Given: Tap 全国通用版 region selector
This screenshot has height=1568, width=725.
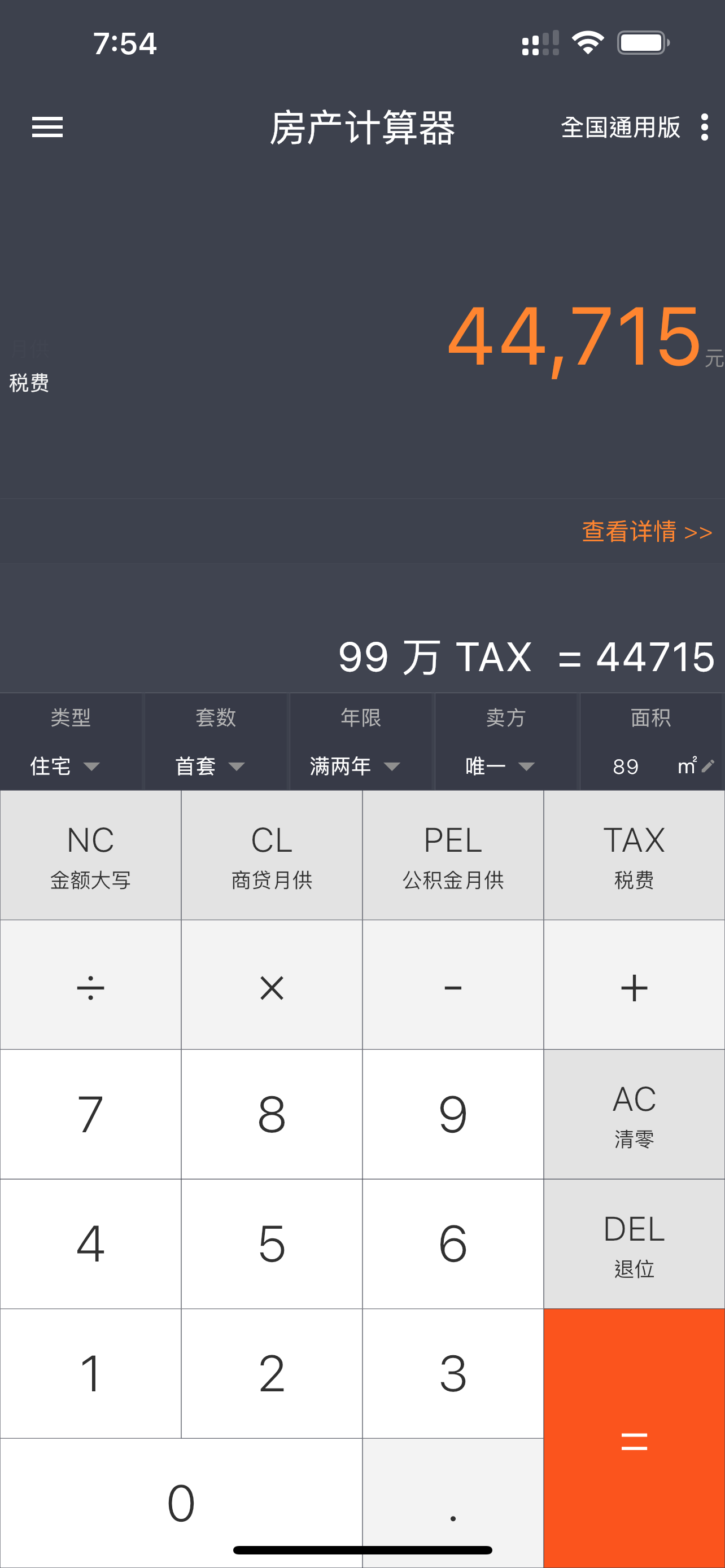Looking at the screenshot, I should (x=621, y=128).
